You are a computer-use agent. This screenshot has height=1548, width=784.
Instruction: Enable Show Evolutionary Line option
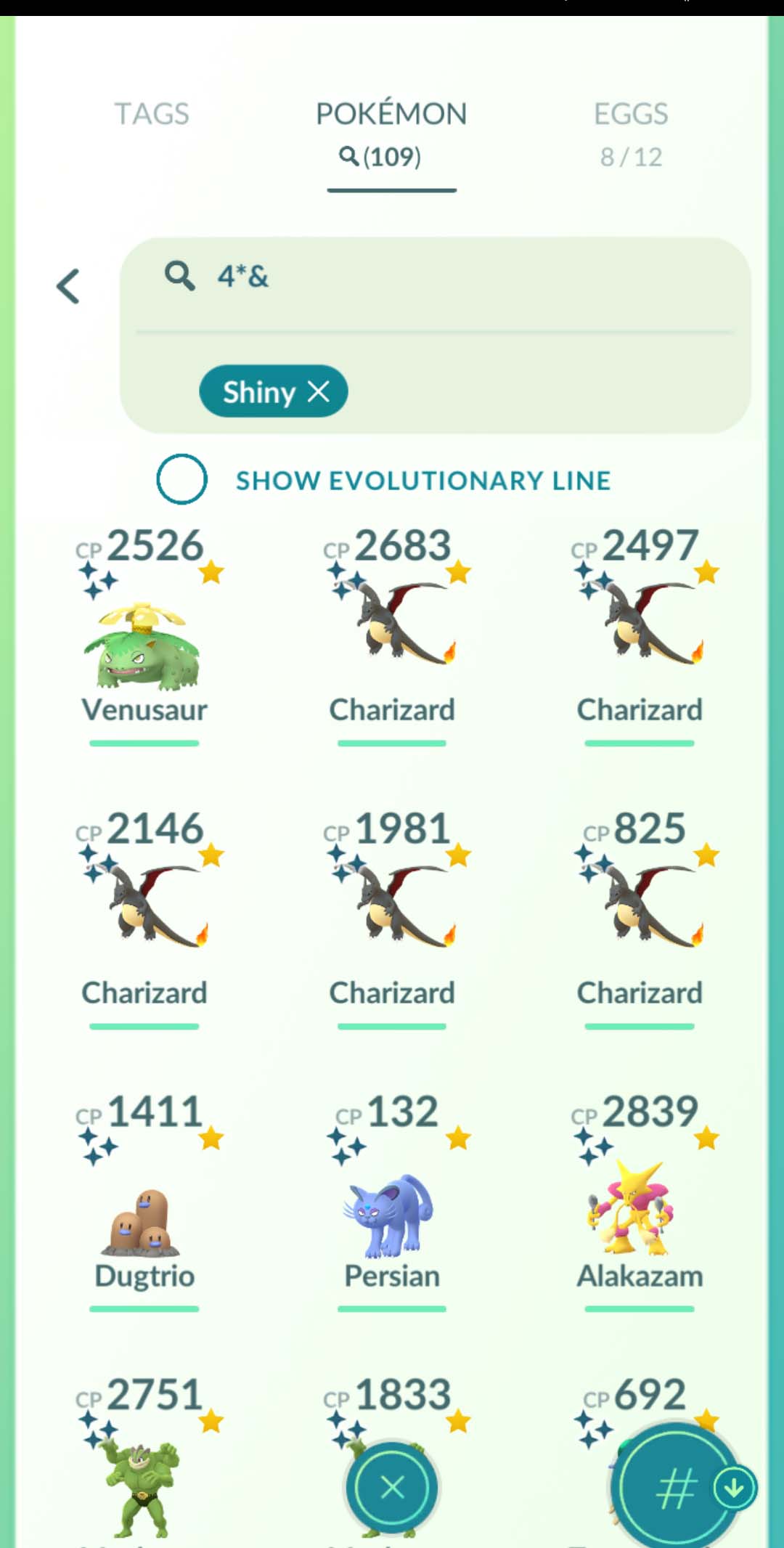coord(182,479)
